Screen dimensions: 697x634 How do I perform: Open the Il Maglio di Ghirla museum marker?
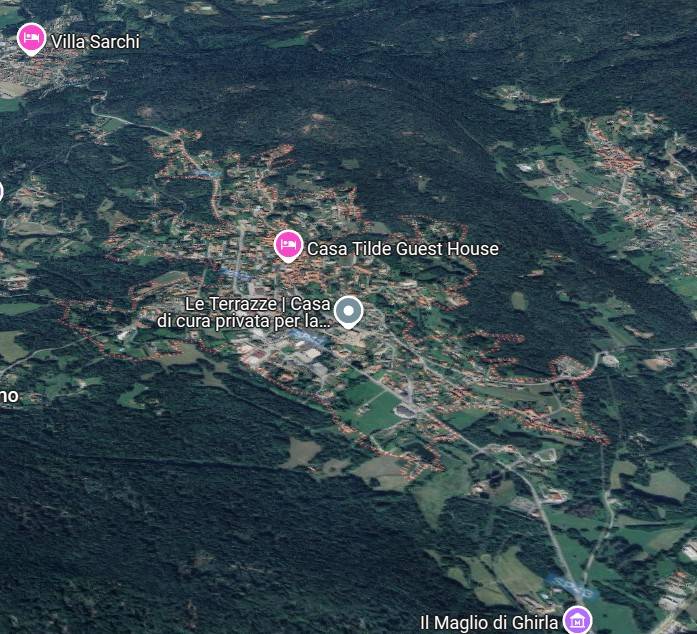[577, 619]
